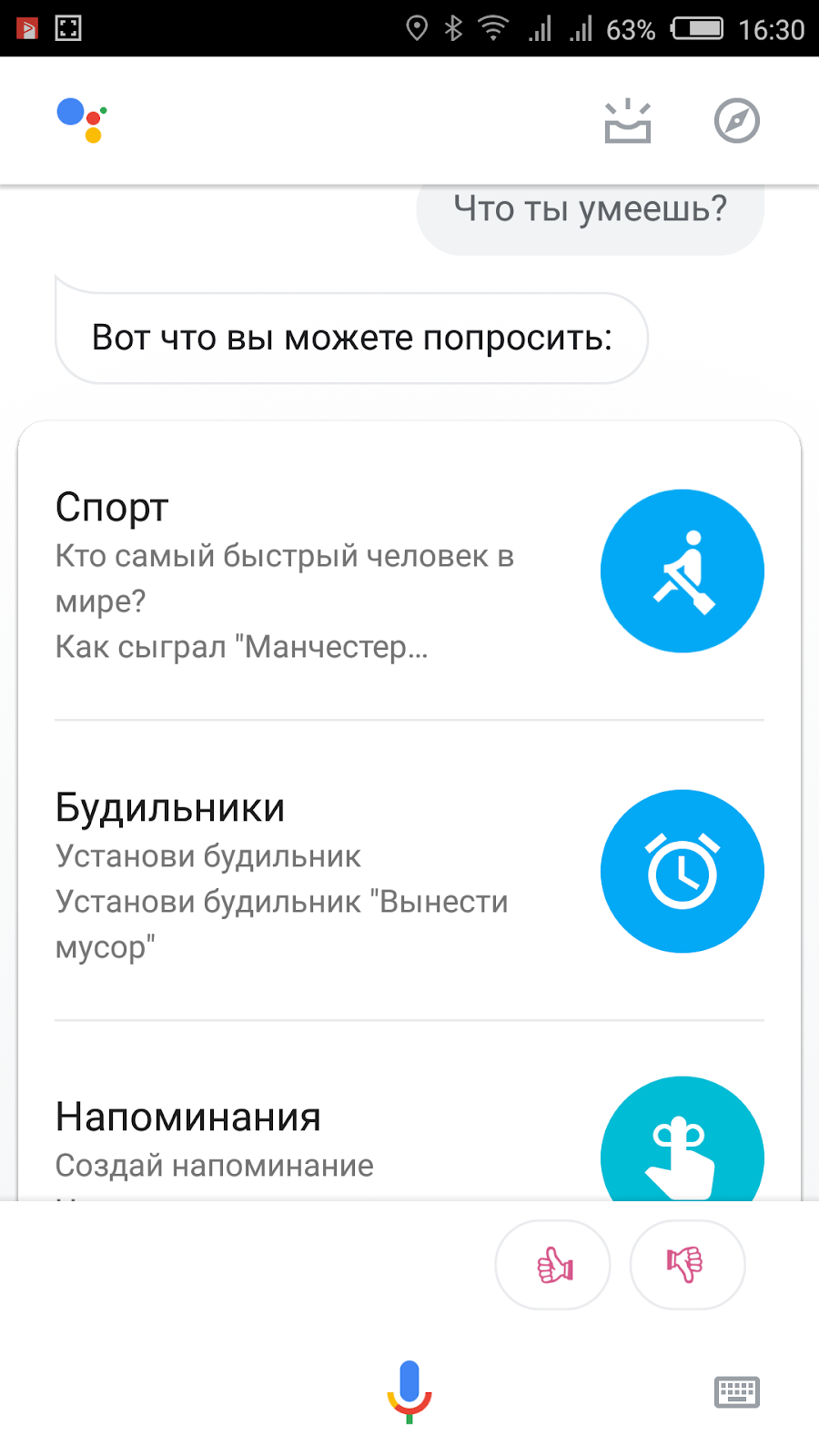Select the blue Спорт sports icon
Viewport: 819px width, 1456px height.
coord(682,571)
